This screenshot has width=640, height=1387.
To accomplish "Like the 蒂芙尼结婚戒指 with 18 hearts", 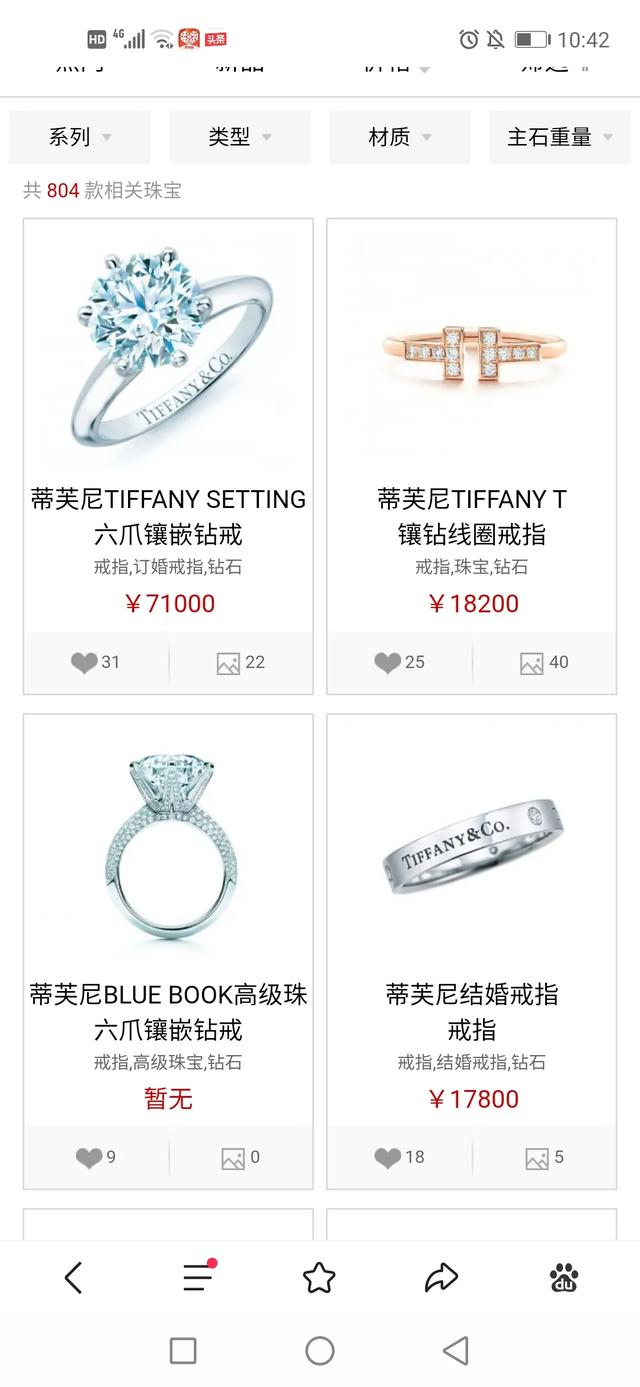I will click(399, 1157).
